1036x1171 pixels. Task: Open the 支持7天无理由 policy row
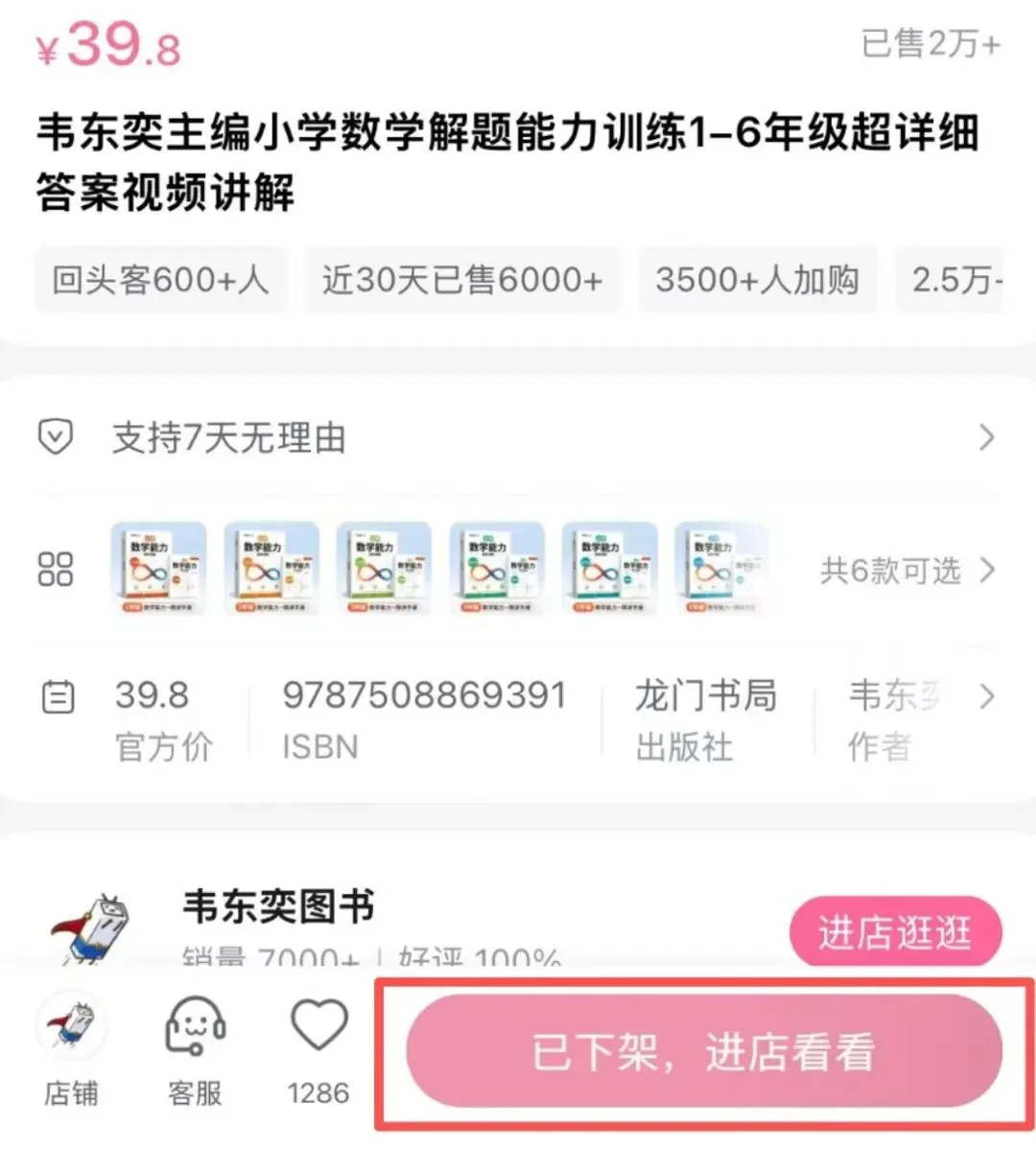click(518, 438)
